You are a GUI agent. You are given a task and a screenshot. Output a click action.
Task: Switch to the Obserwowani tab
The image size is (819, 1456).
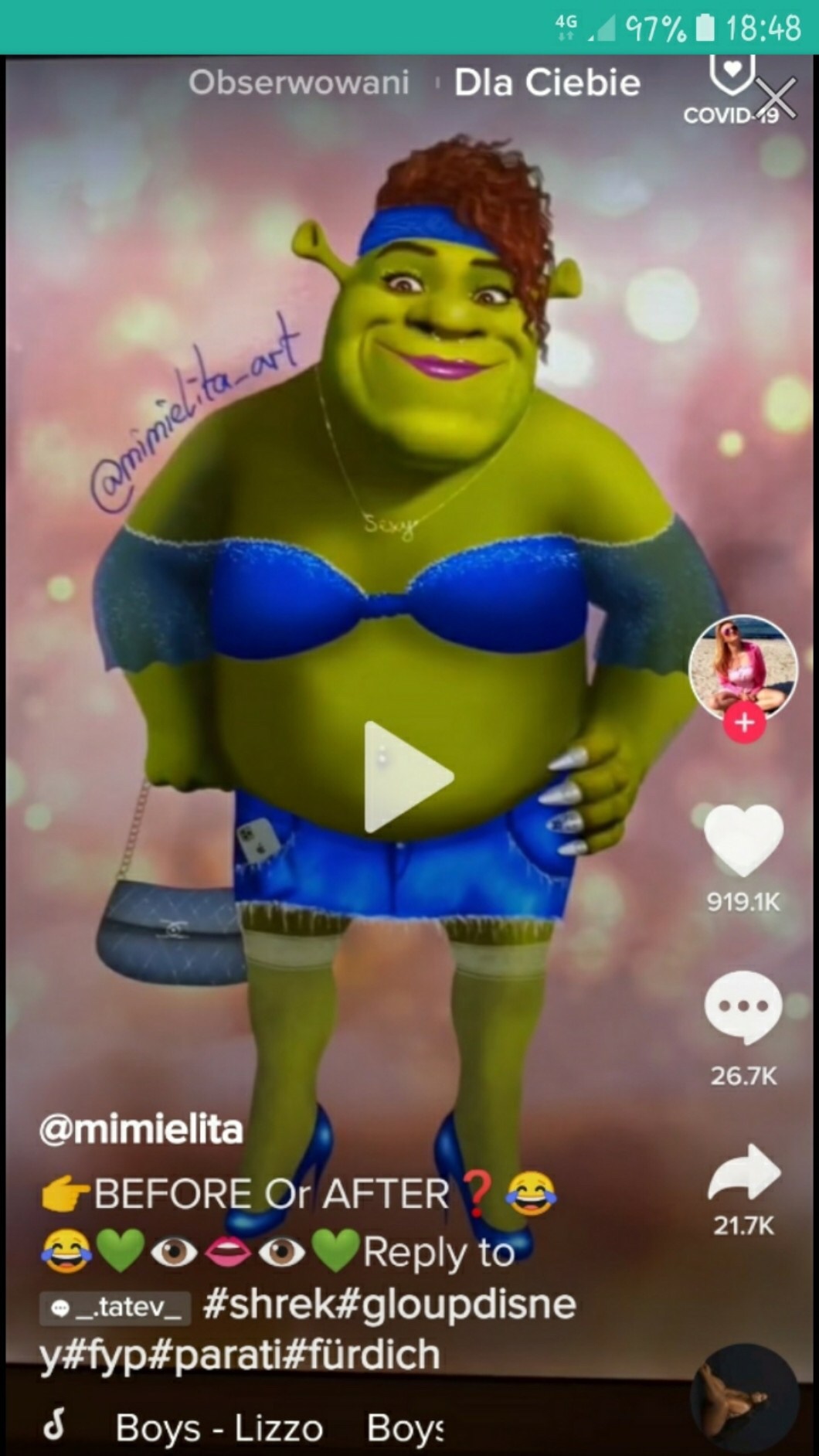[x=298, y=83]
